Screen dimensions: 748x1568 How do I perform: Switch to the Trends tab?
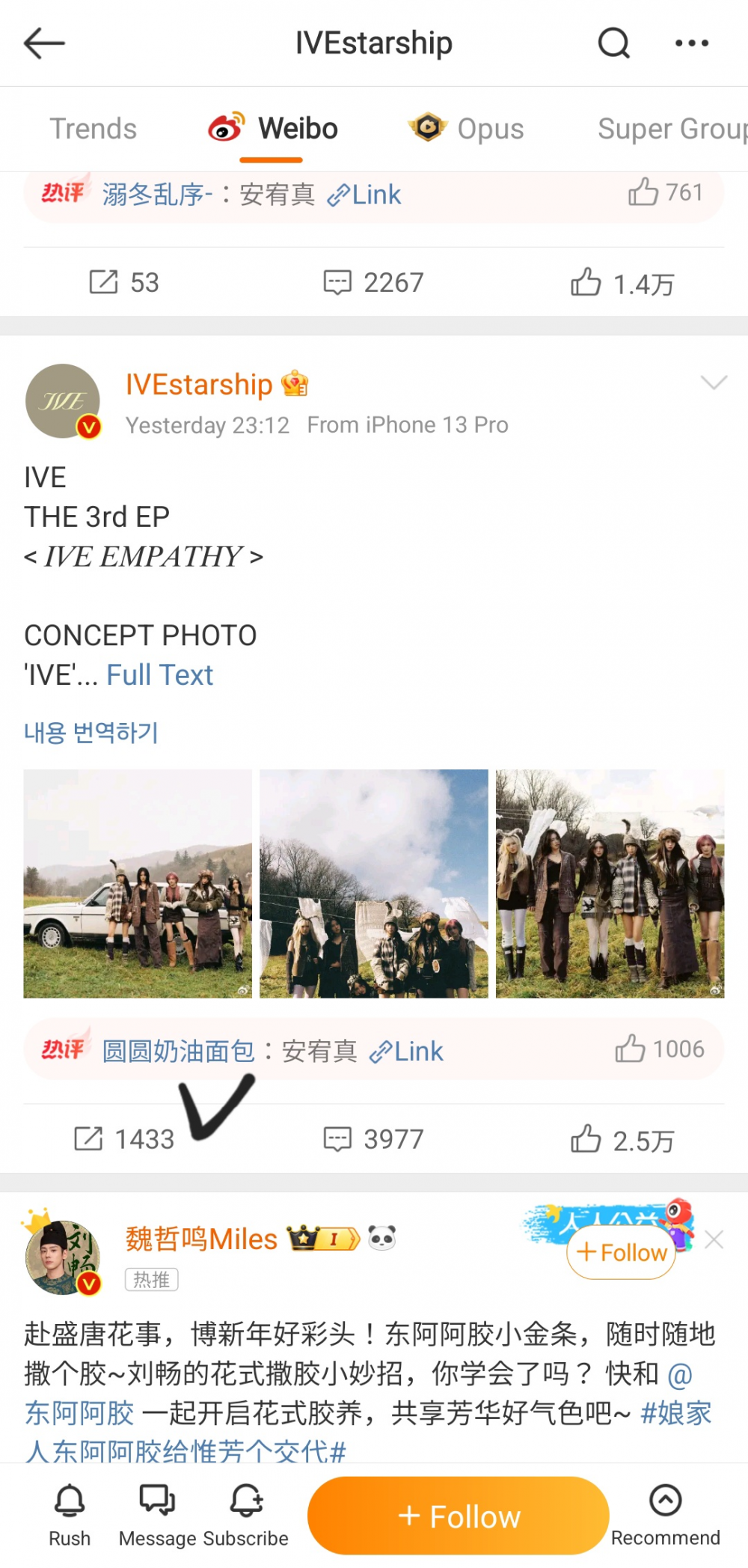pos(93,129)
